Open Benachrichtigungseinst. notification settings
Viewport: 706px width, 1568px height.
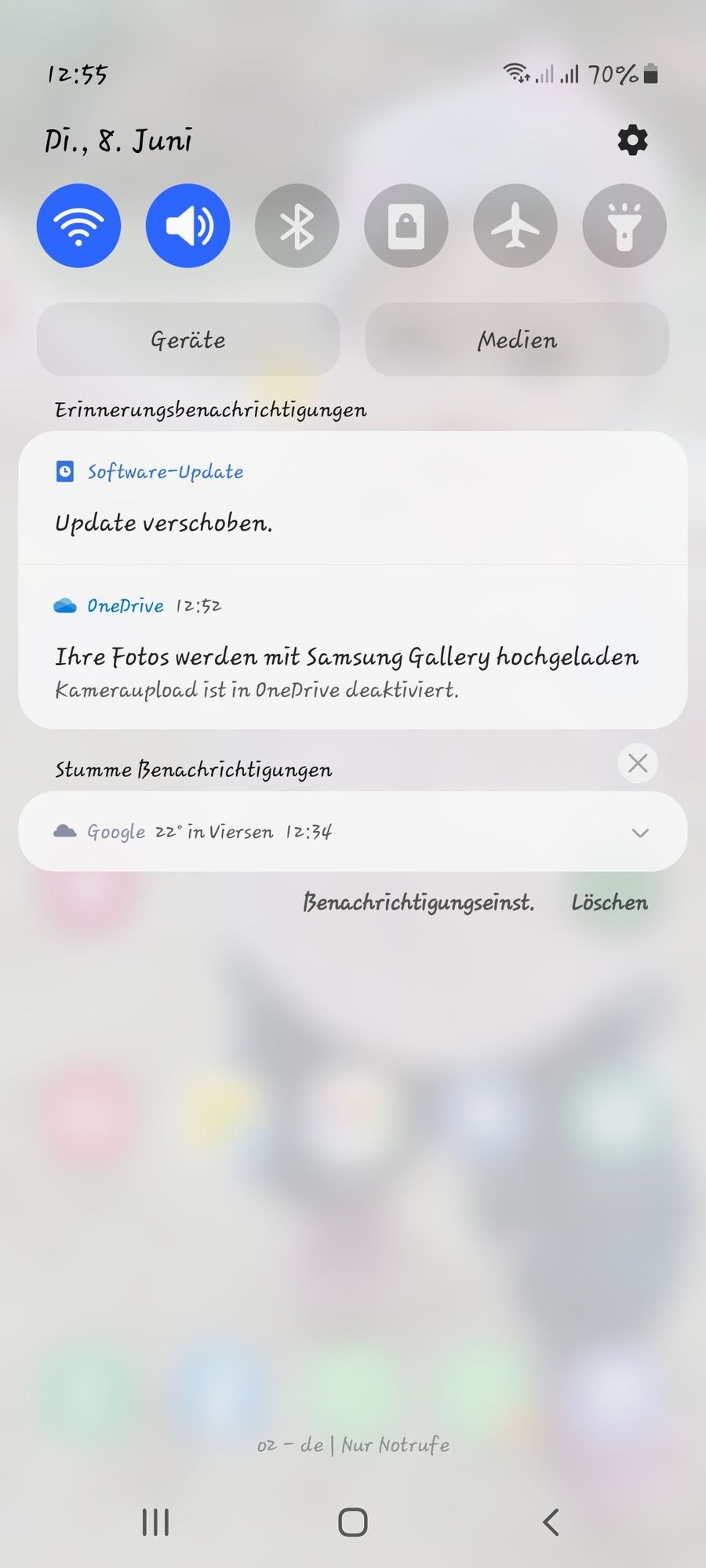pos(418,902)
